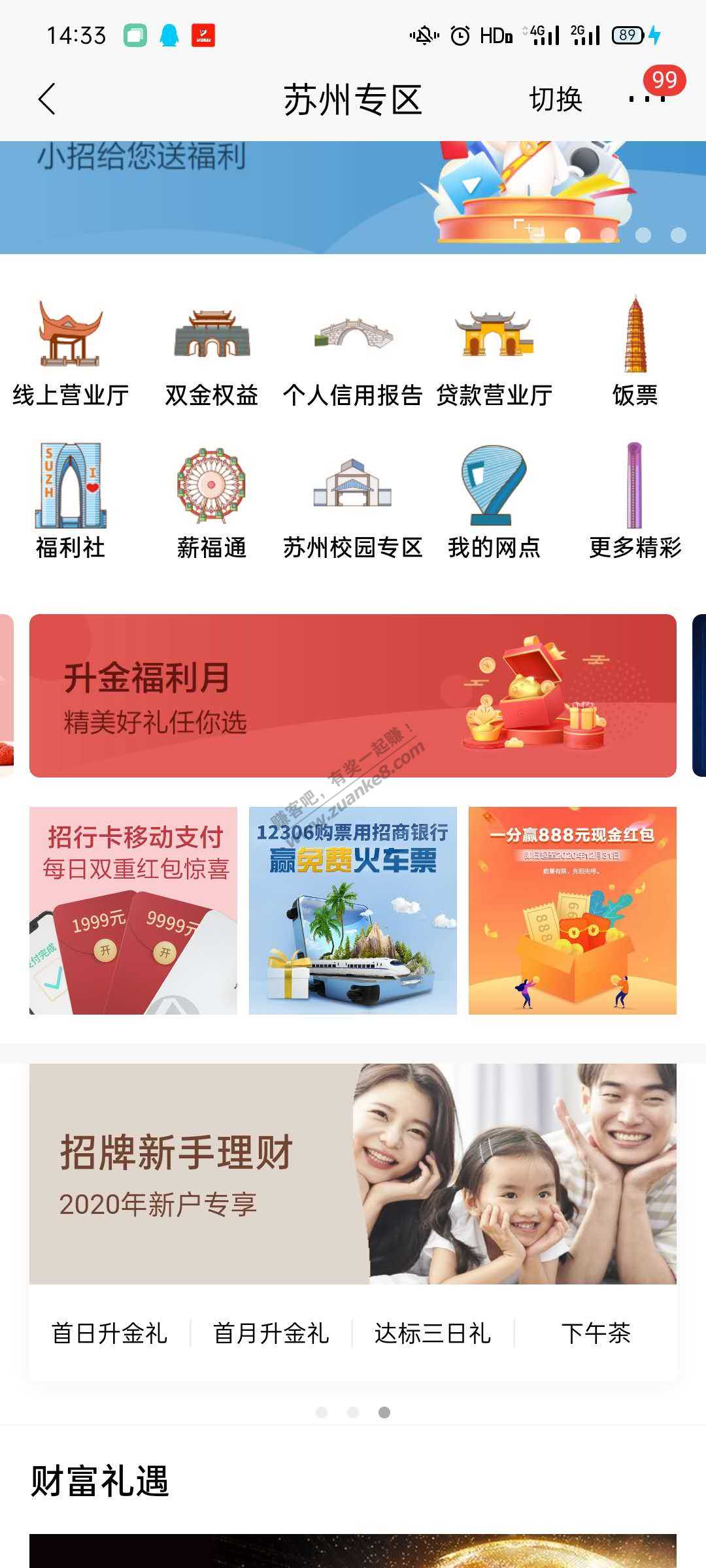Open 线上营业厅
The height and width of the screenshot is (1568, 706).
click(x=71, y=353)
